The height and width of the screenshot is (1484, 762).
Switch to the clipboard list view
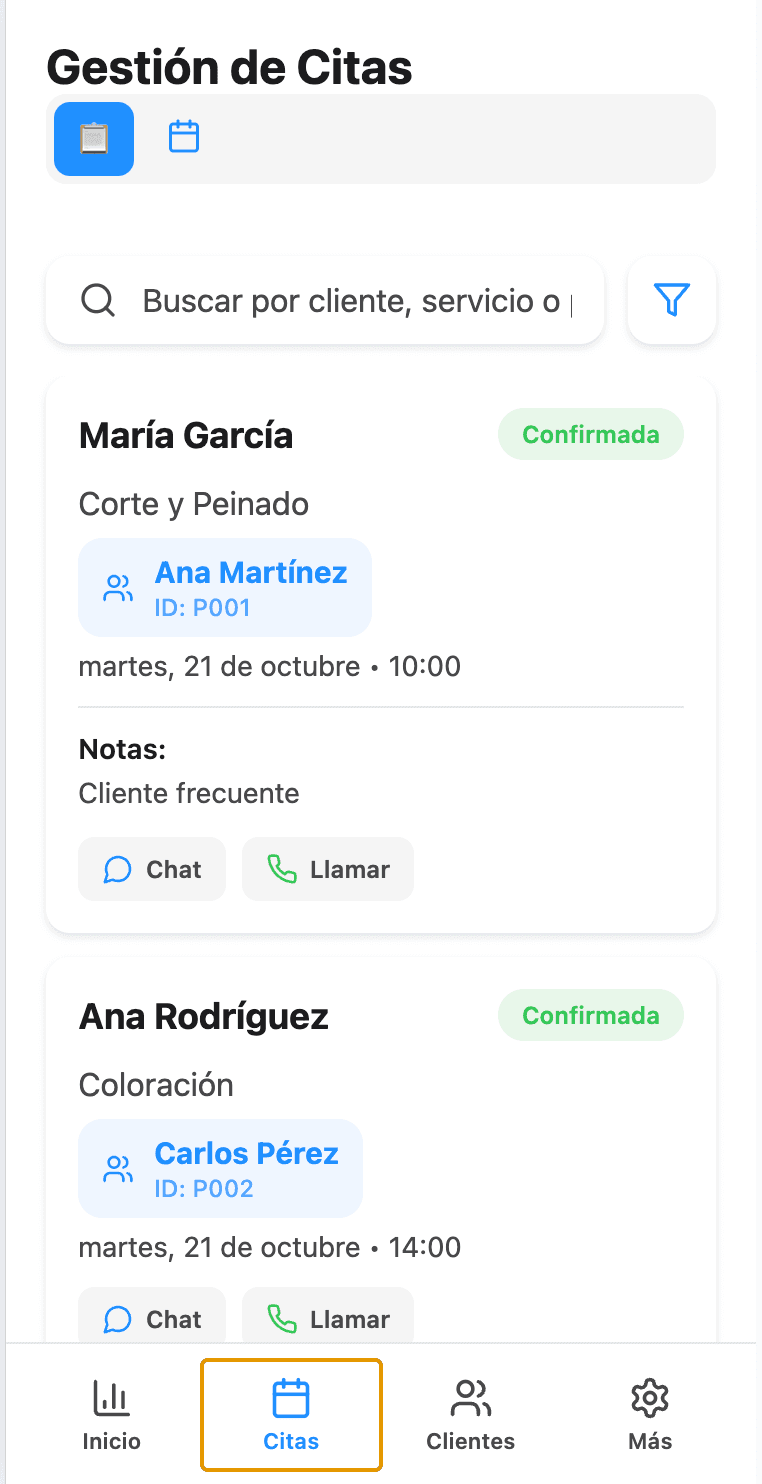94,139
